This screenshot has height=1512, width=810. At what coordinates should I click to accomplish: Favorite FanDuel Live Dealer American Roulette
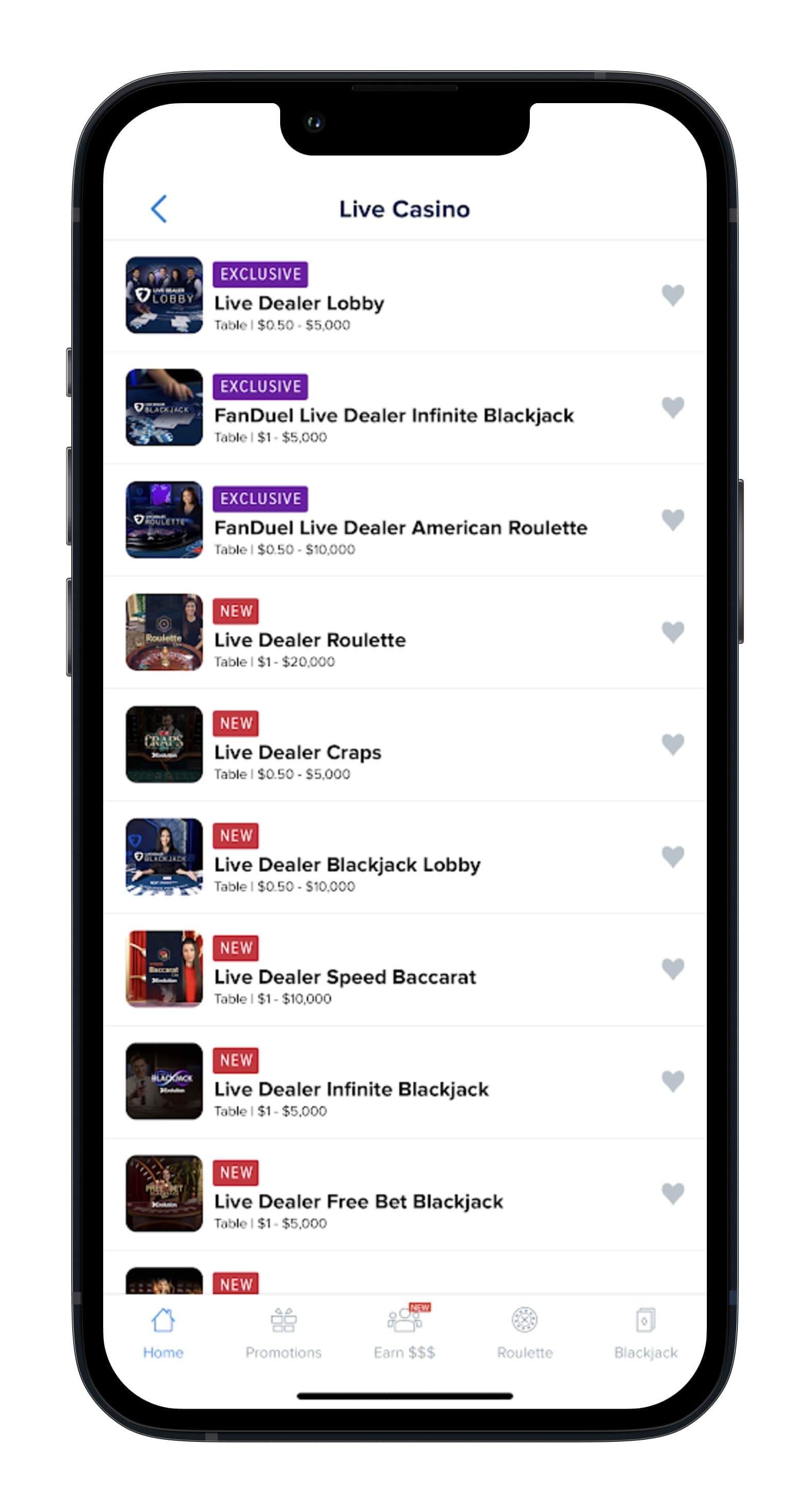(673, 519)
